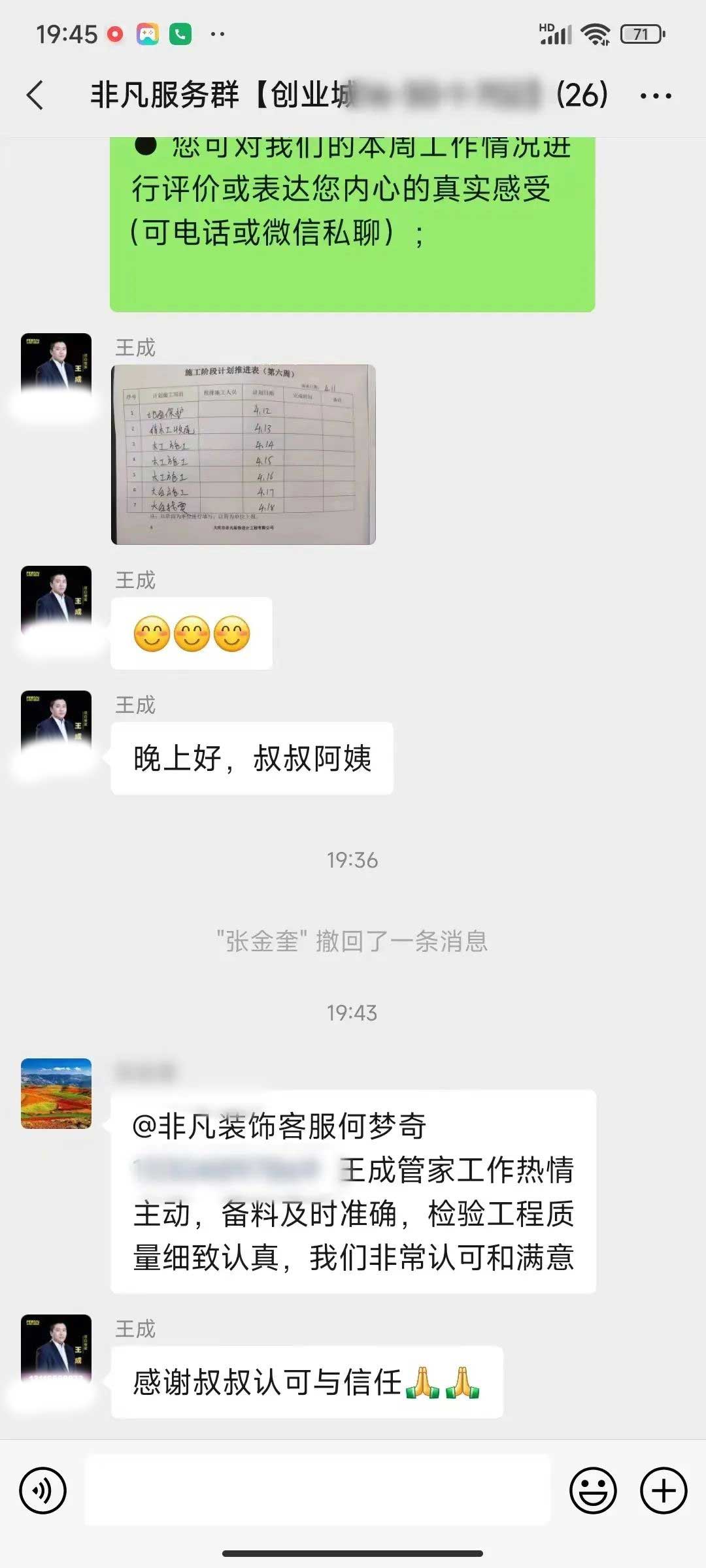Open the emoji picker
Screen dimensions: 706x1568
(x=593, y=1490)
